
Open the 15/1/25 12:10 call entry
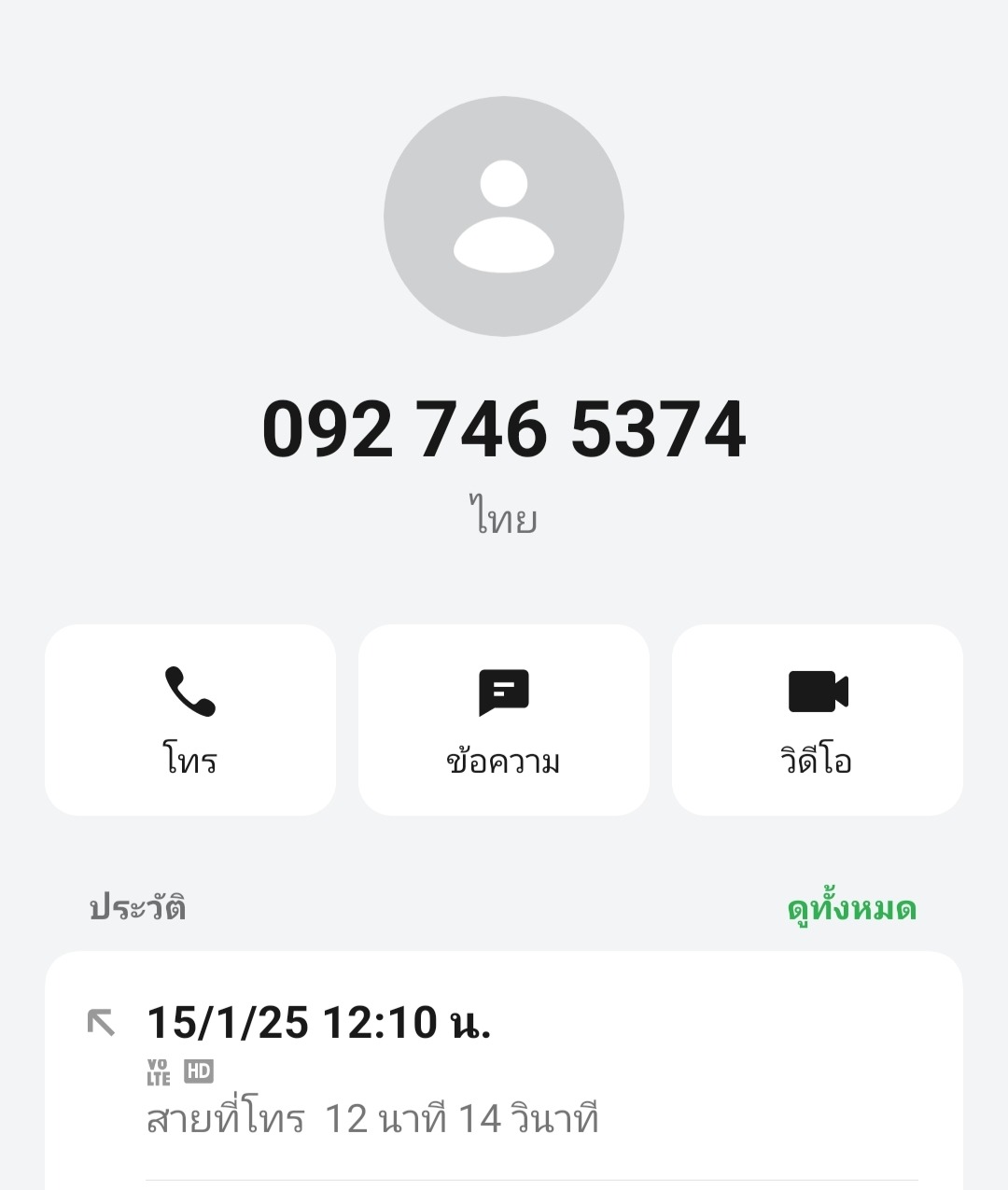click(504, 1069)
